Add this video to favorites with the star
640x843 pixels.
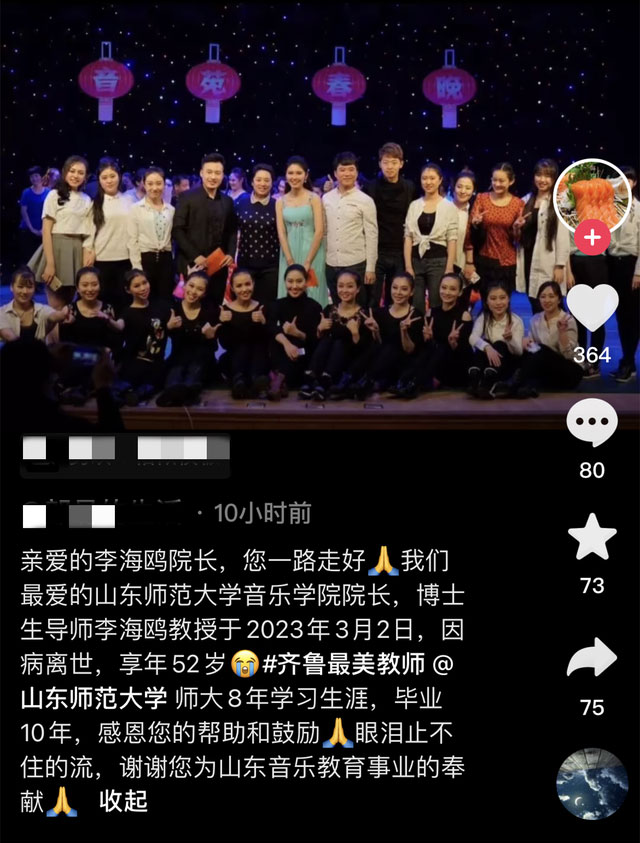click(x=592, y=538)
